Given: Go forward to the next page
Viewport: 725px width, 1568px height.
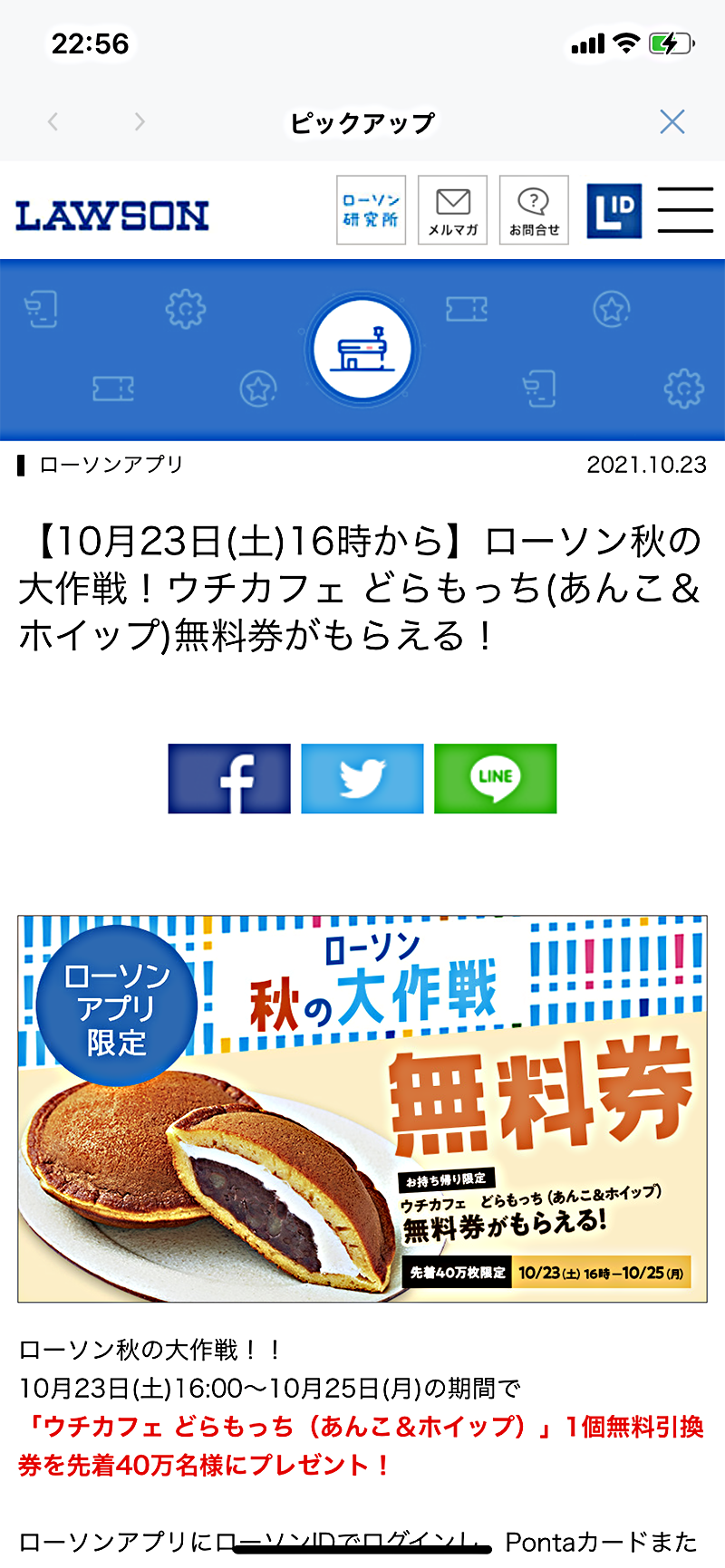Looking at the screenshot, I should [139, 121].
